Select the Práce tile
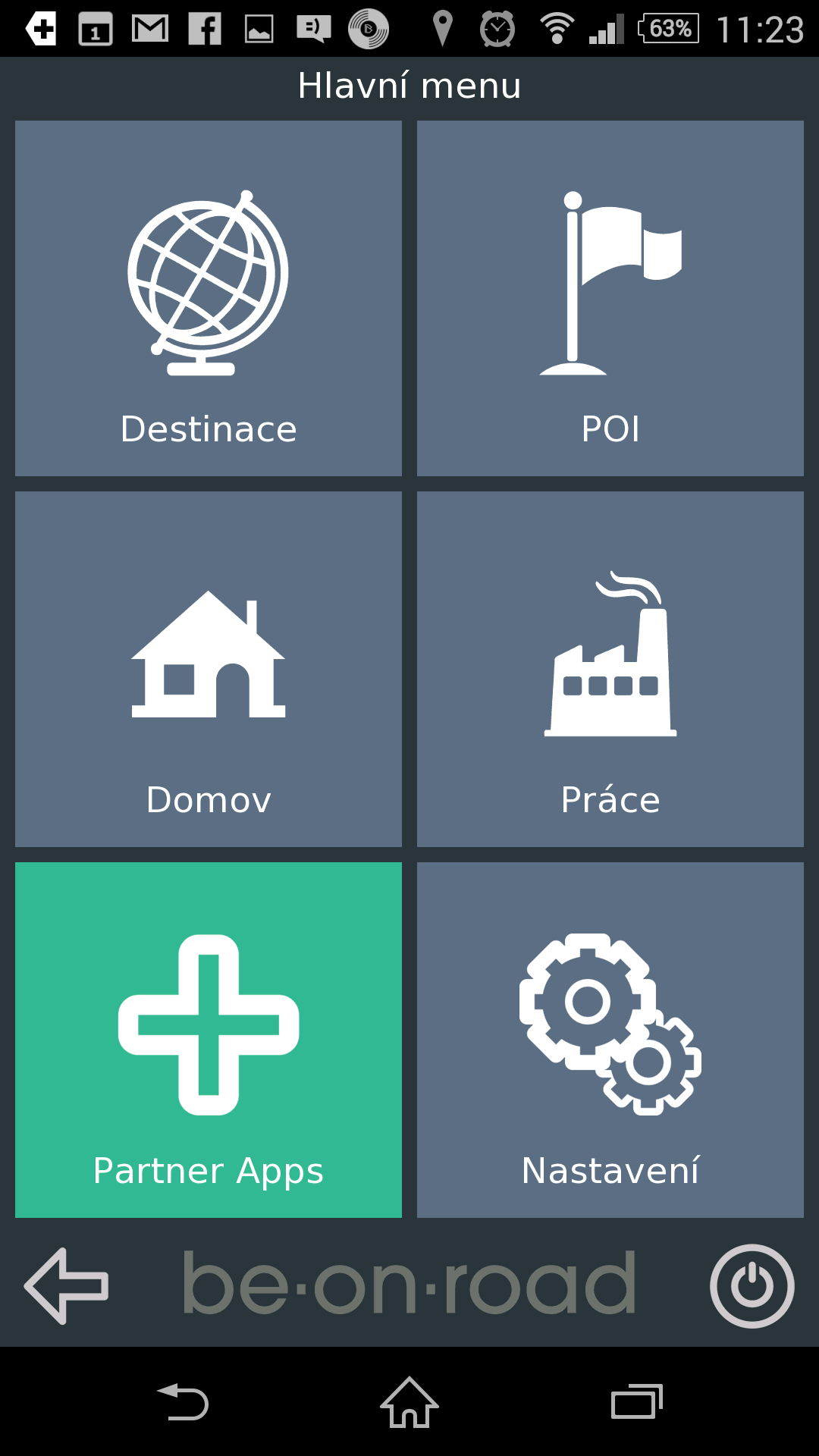The image size is (819, 1456). click(610, 669)
